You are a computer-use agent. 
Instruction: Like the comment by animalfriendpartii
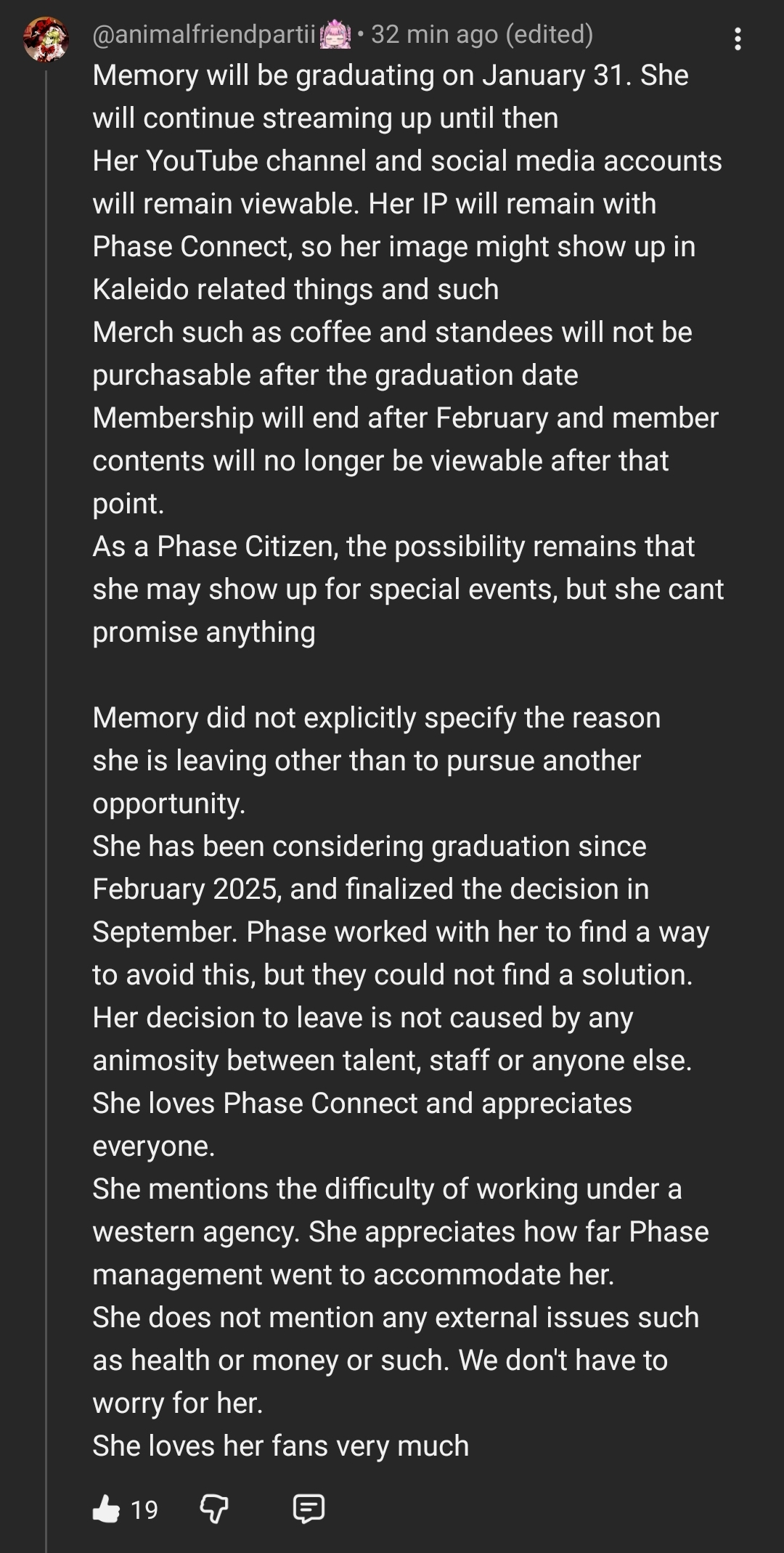coord(106,1509)
